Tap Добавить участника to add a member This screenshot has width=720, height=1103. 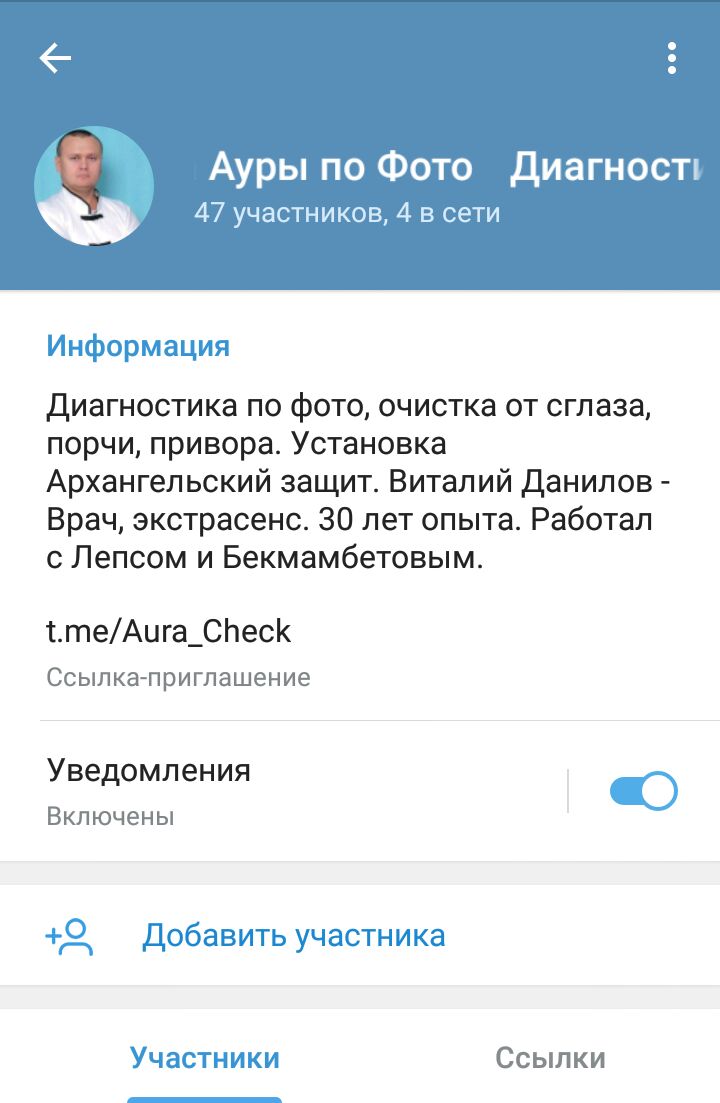(x=360, y=936)
